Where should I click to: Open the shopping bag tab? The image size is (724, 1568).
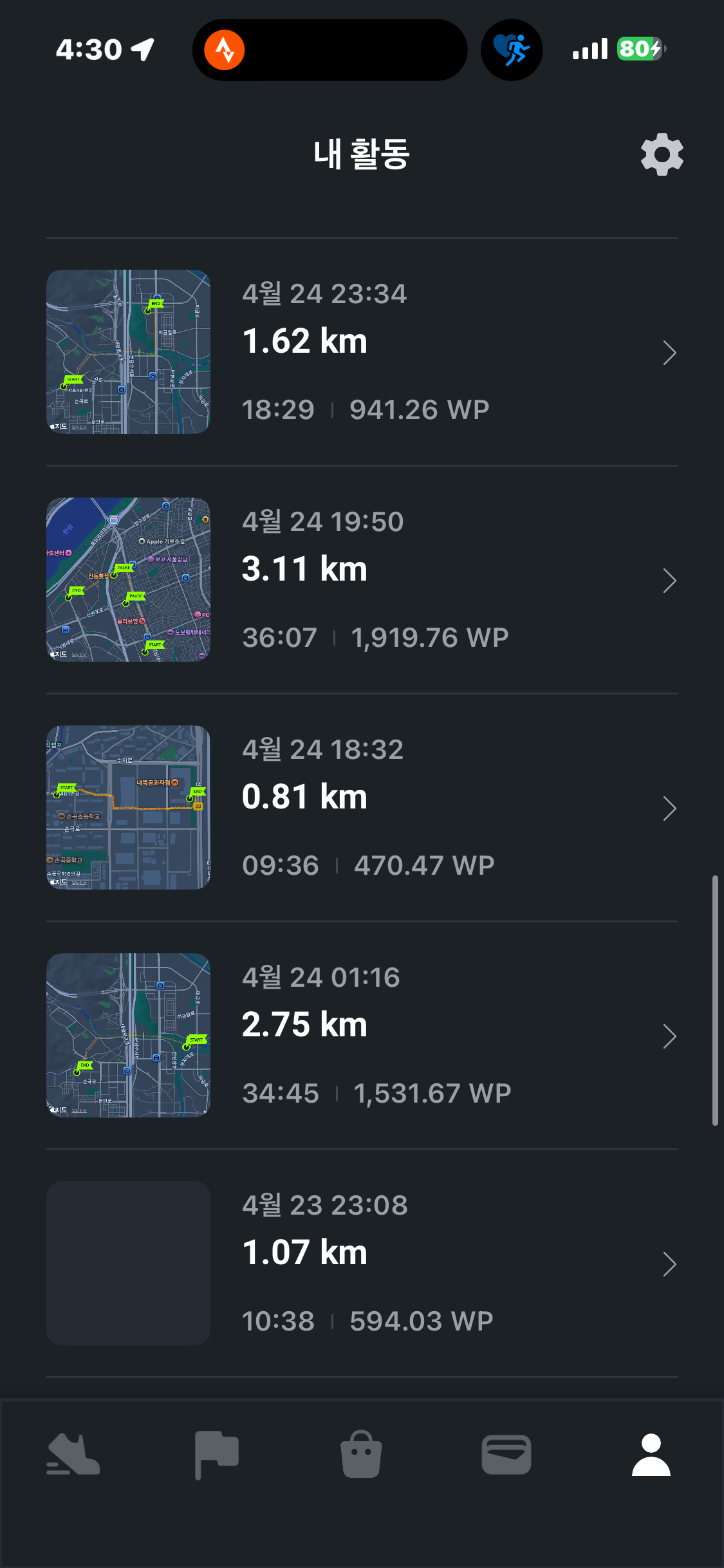pyautogui.click(x=361, y=1455)
